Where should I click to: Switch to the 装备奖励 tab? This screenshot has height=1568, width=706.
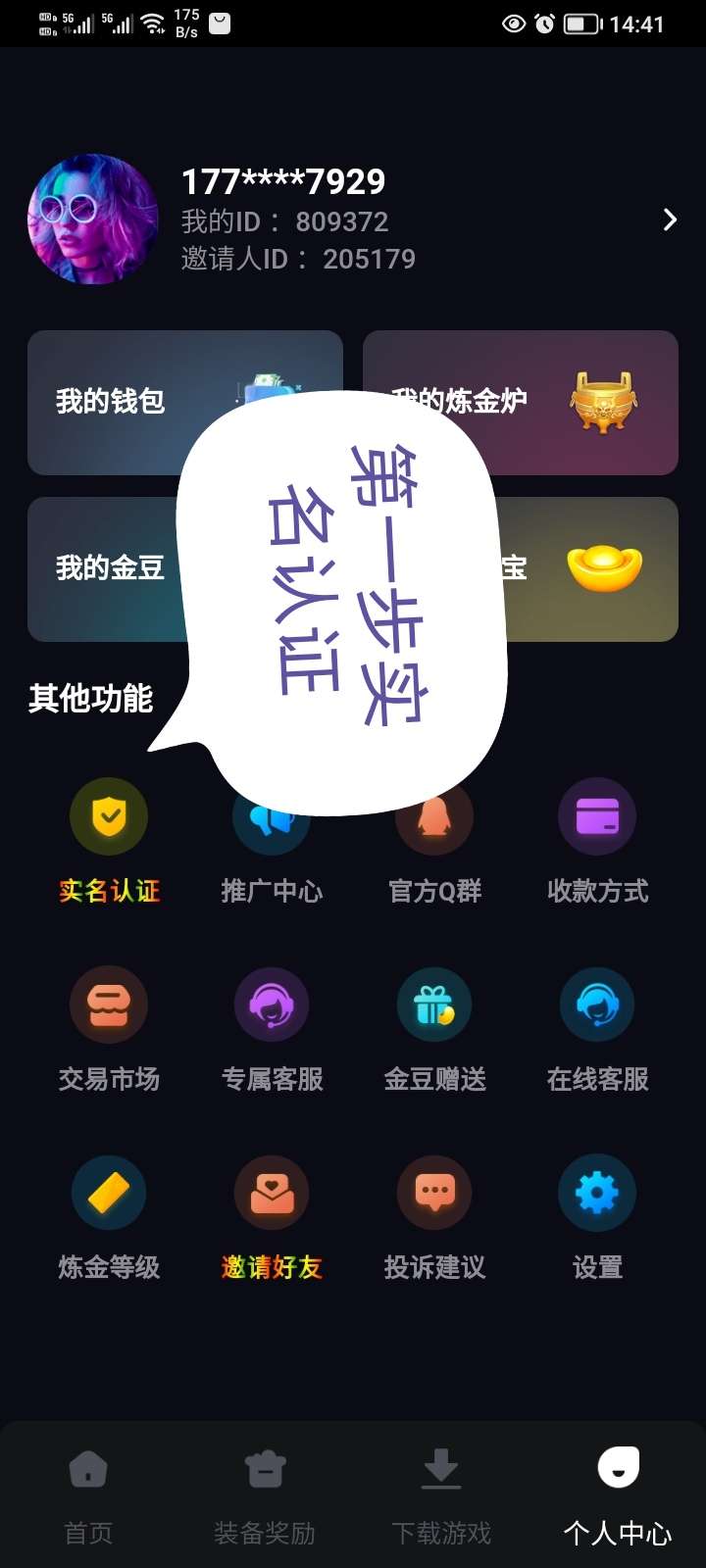[265, 1494]
